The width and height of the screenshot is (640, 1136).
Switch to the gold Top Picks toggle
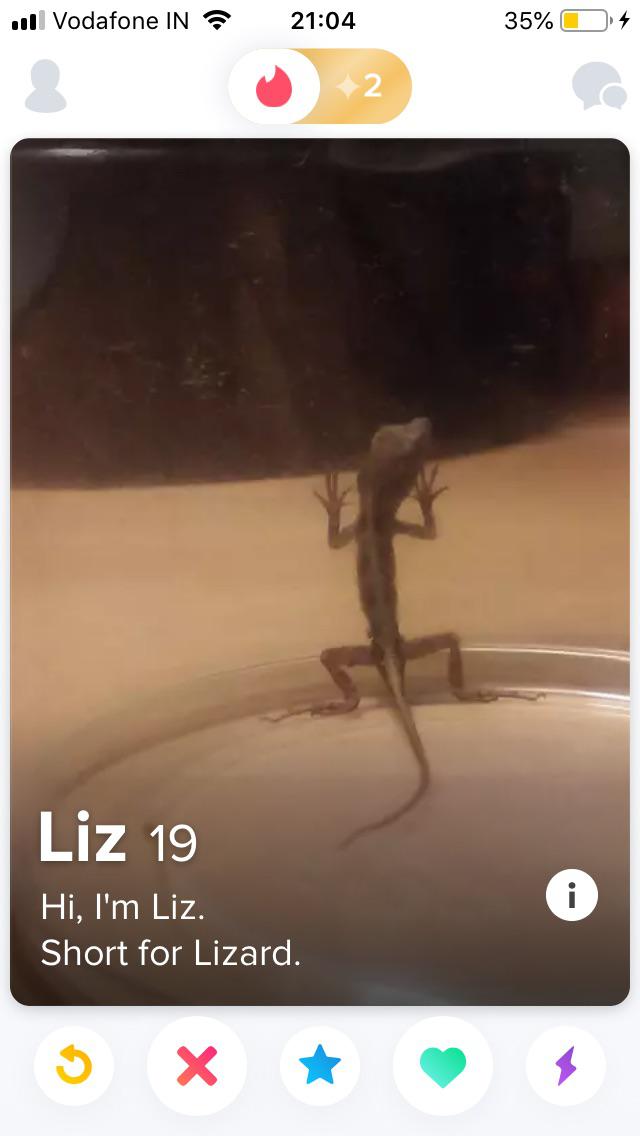364,87
